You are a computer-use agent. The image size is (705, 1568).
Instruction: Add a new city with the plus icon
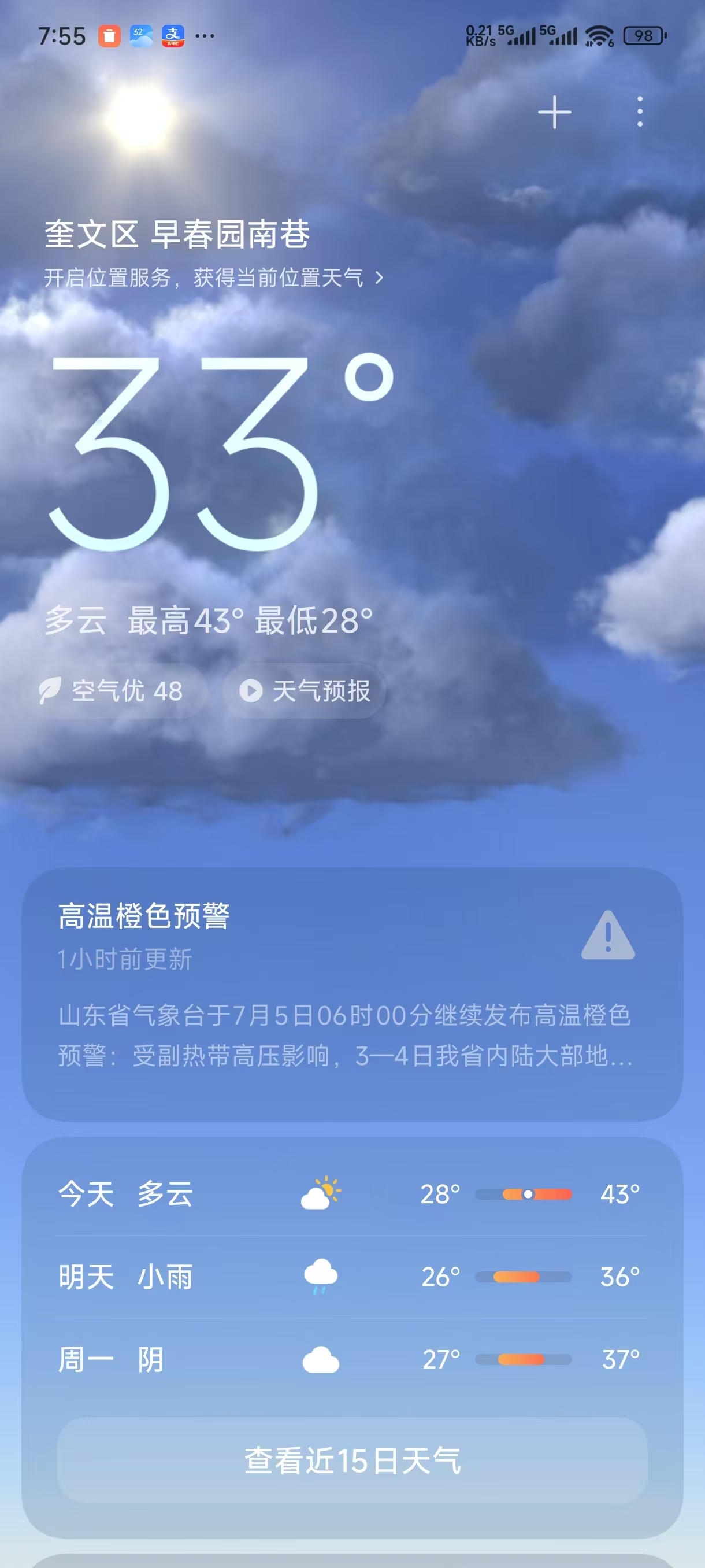tap(554, 112)
